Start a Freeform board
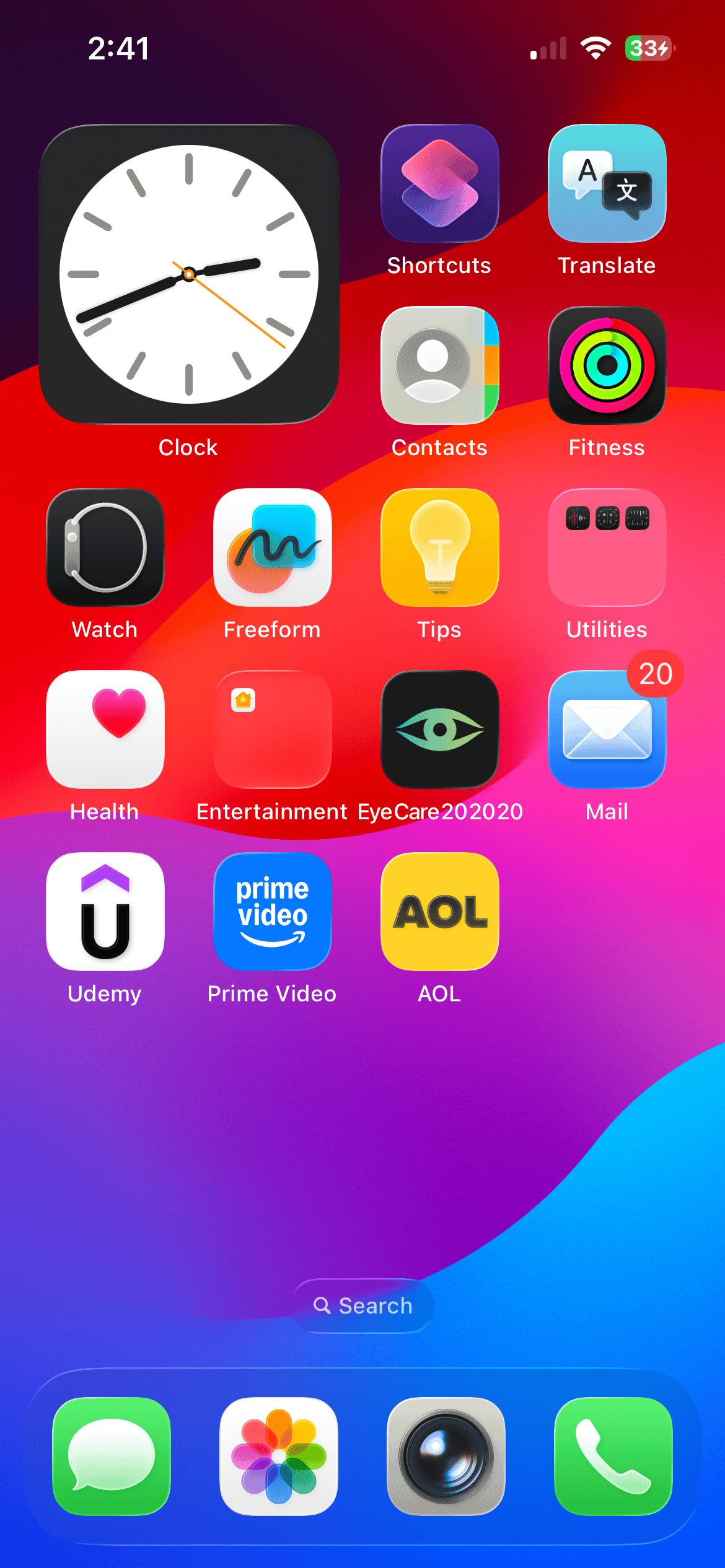Viewport: 725px width, 1568px height. (272, 547)
